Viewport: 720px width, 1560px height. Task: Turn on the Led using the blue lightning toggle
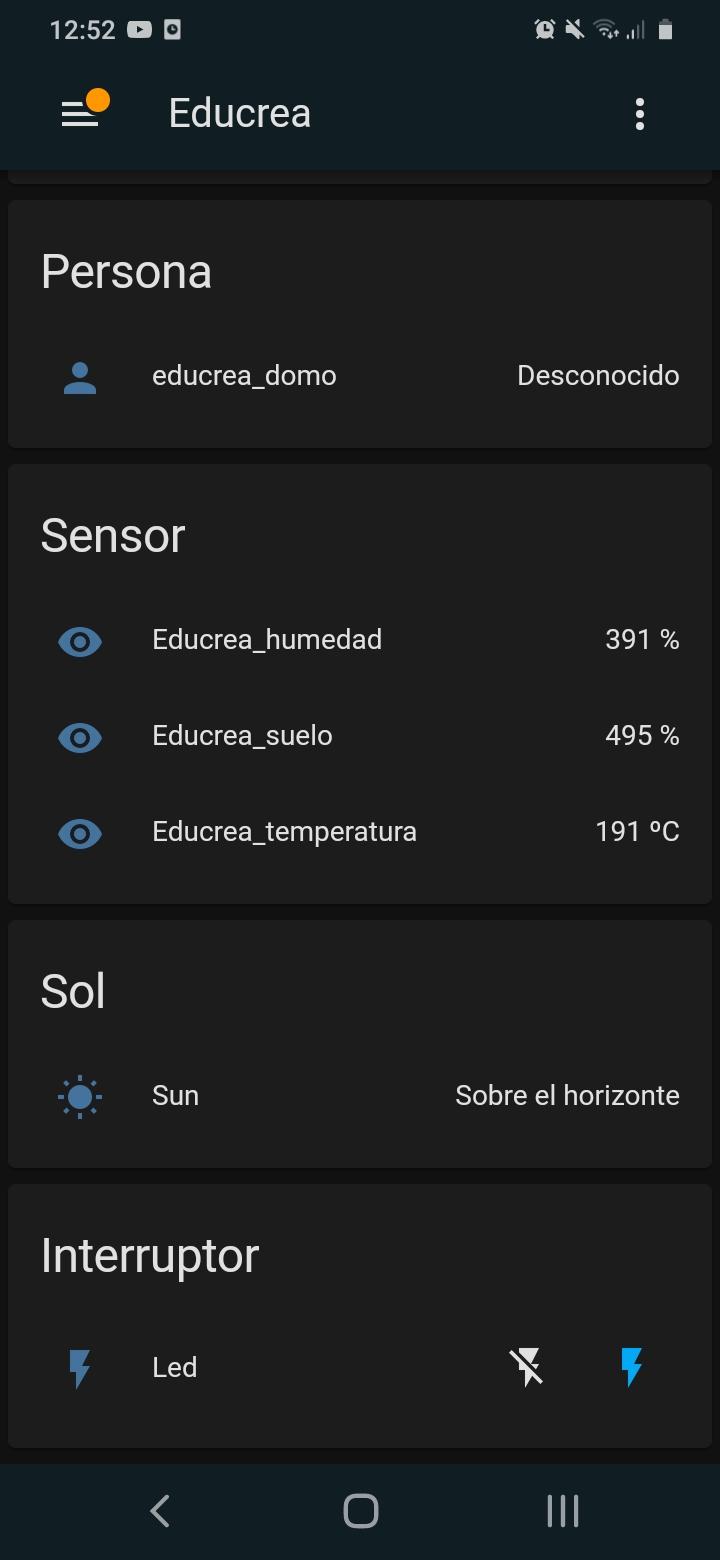(631, 1367)
